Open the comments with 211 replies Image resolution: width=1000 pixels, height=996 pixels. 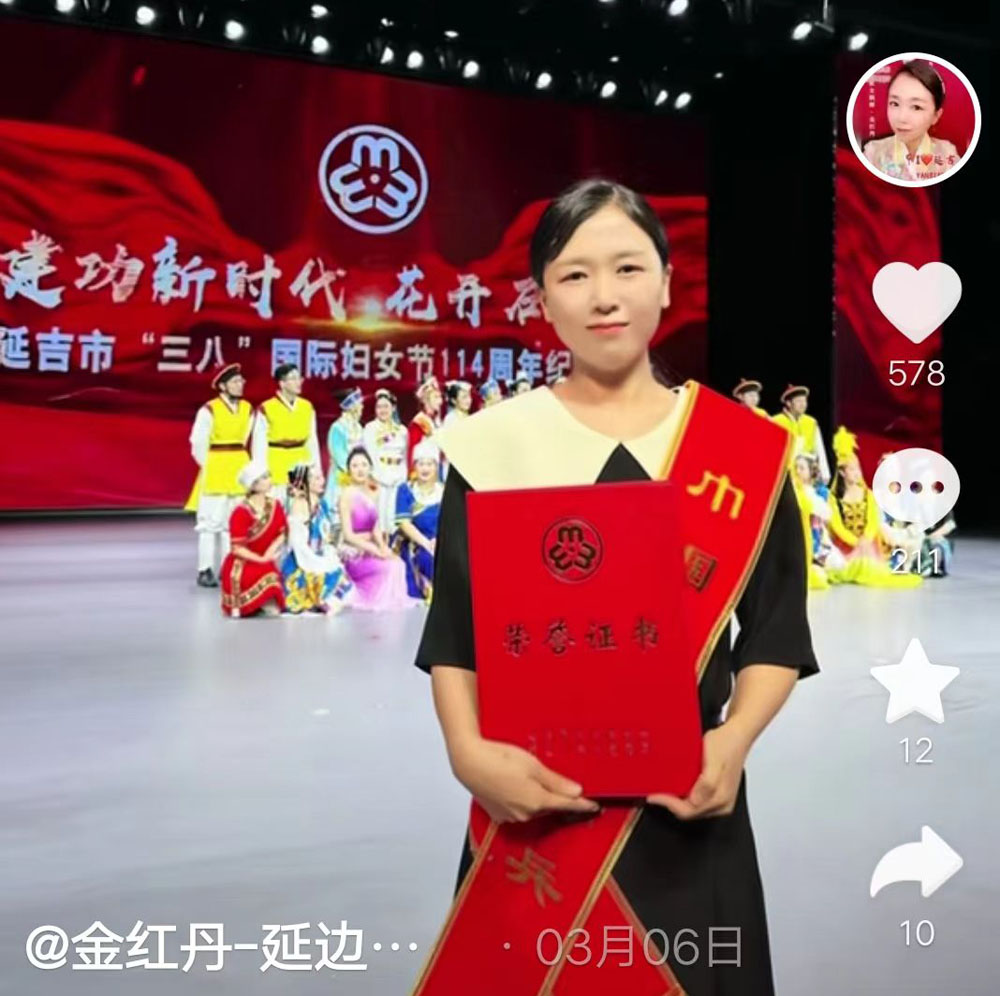[916, 490]
